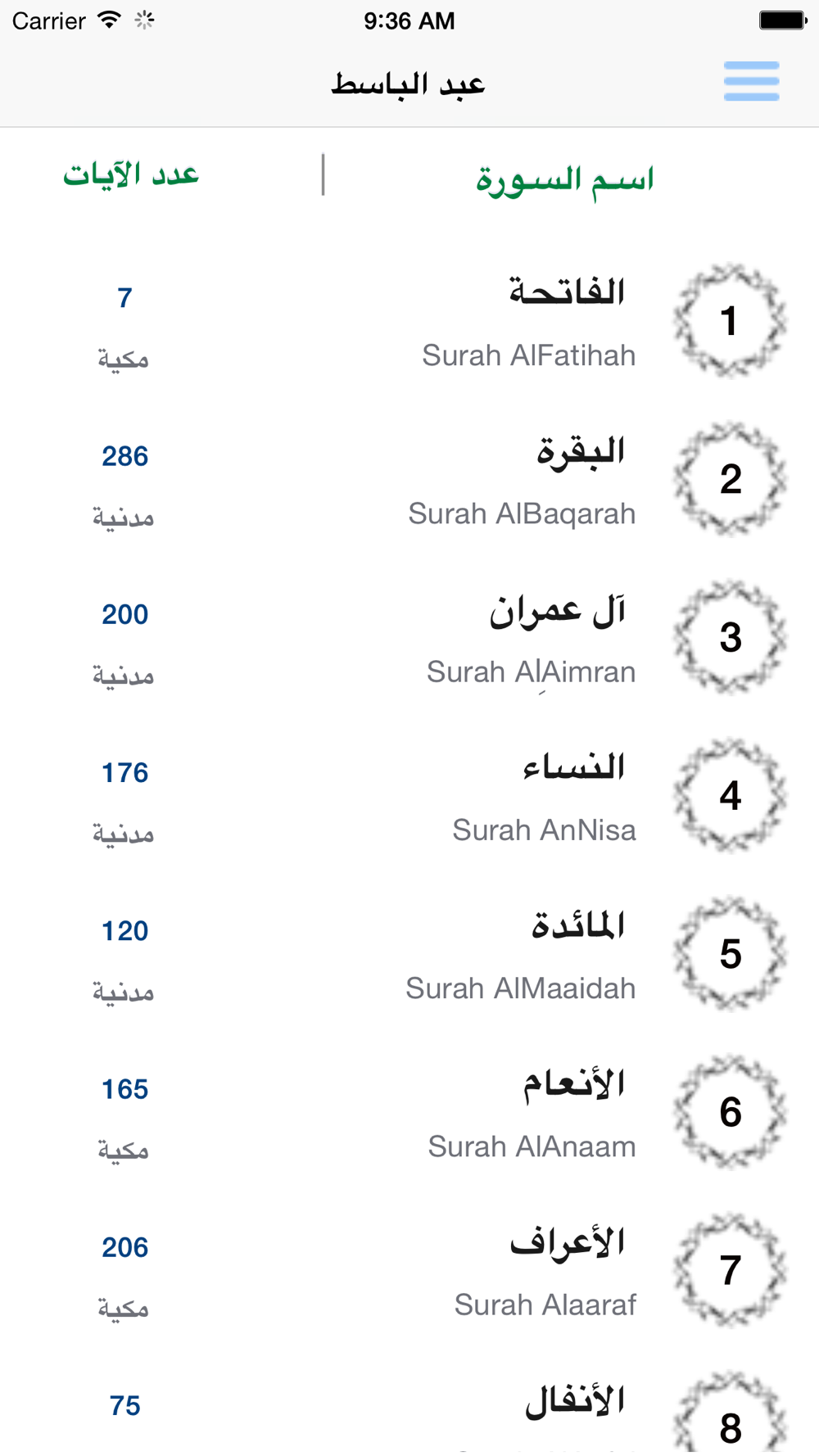Open Surah AlAimran row
Image resolution: width=819 pixels, height=1456 pixels.
pos(409,637)
